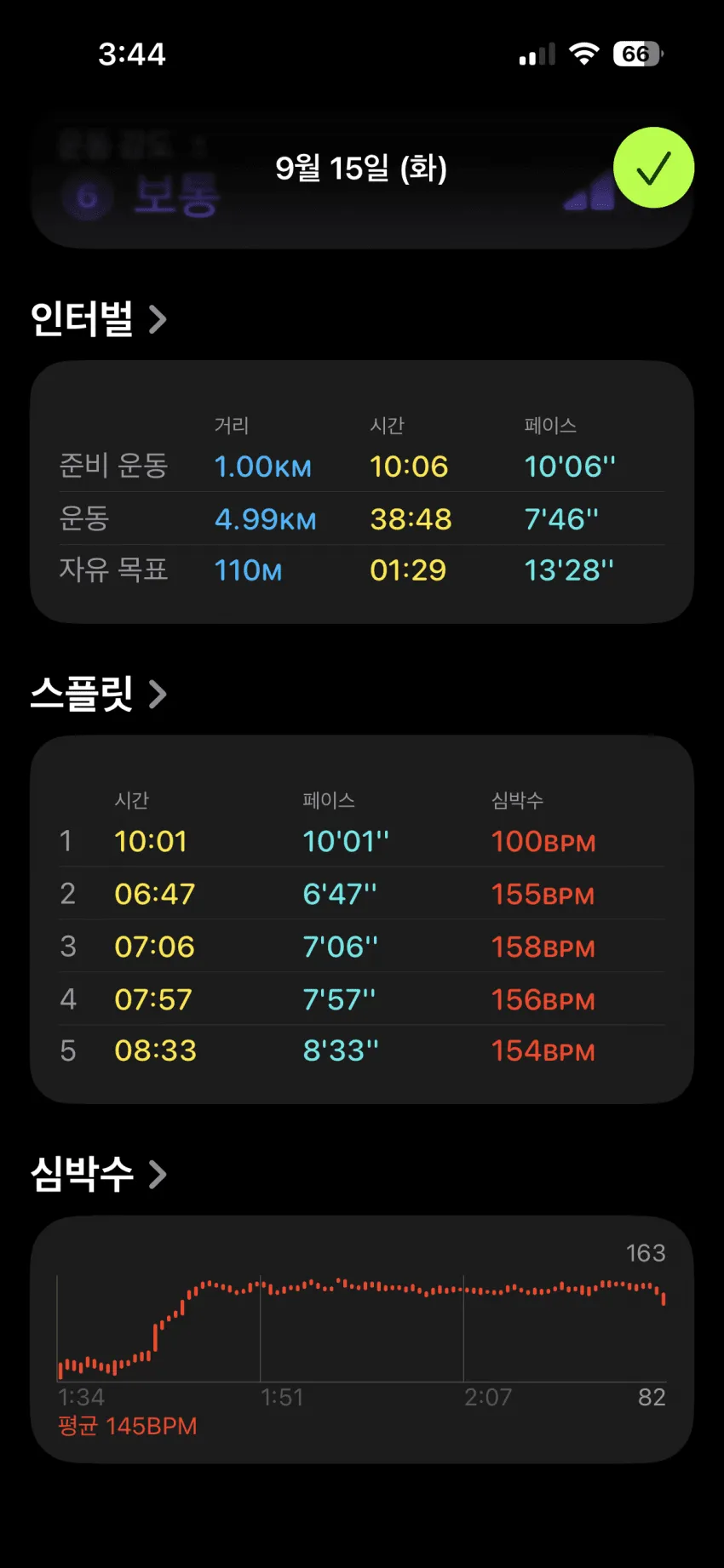Open the split times card
This screenshot has height=1568, width=724.
[x=362, y=919]
